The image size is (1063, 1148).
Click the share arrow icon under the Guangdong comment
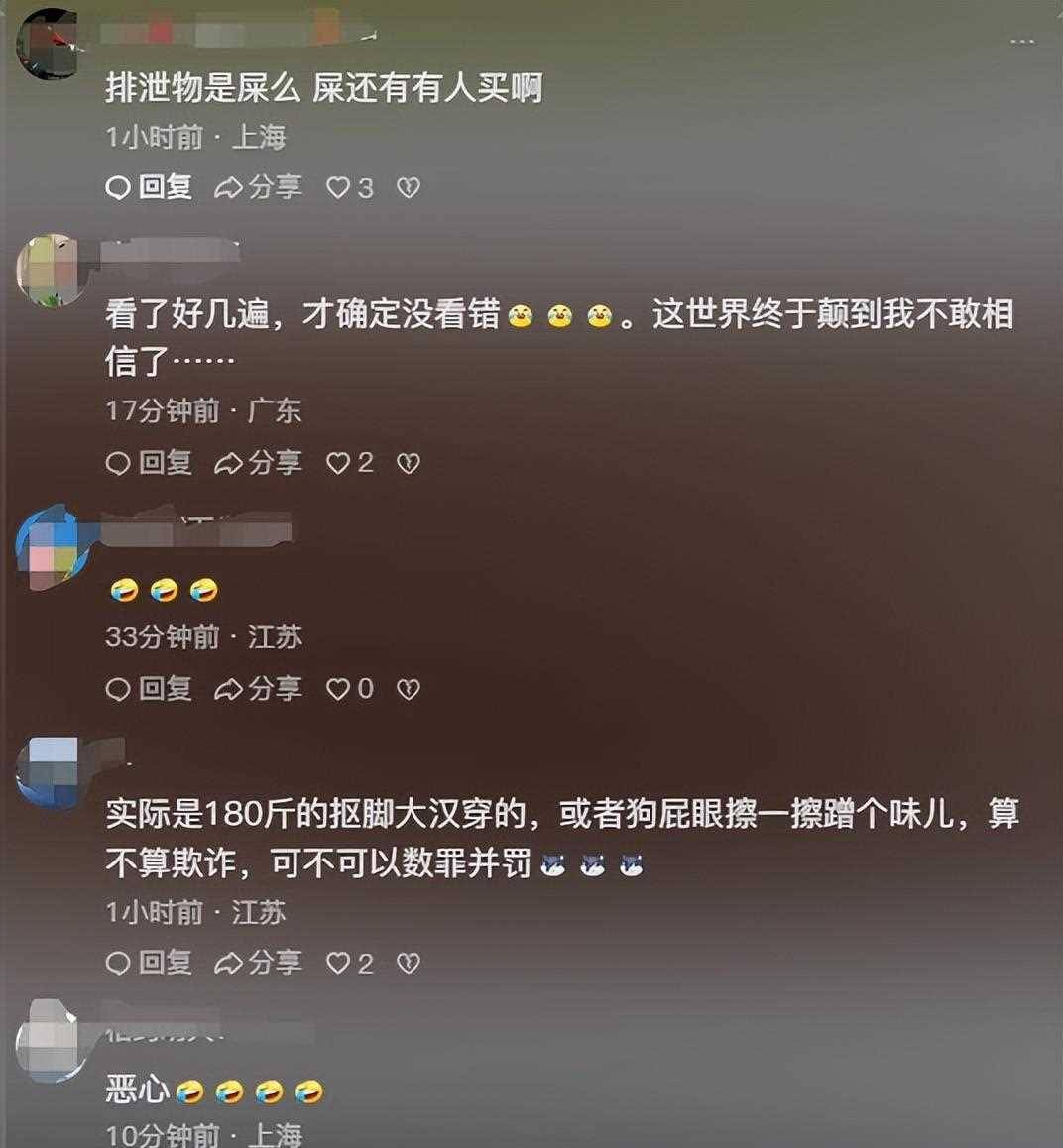pyautogui.click(x=232, y=463)
